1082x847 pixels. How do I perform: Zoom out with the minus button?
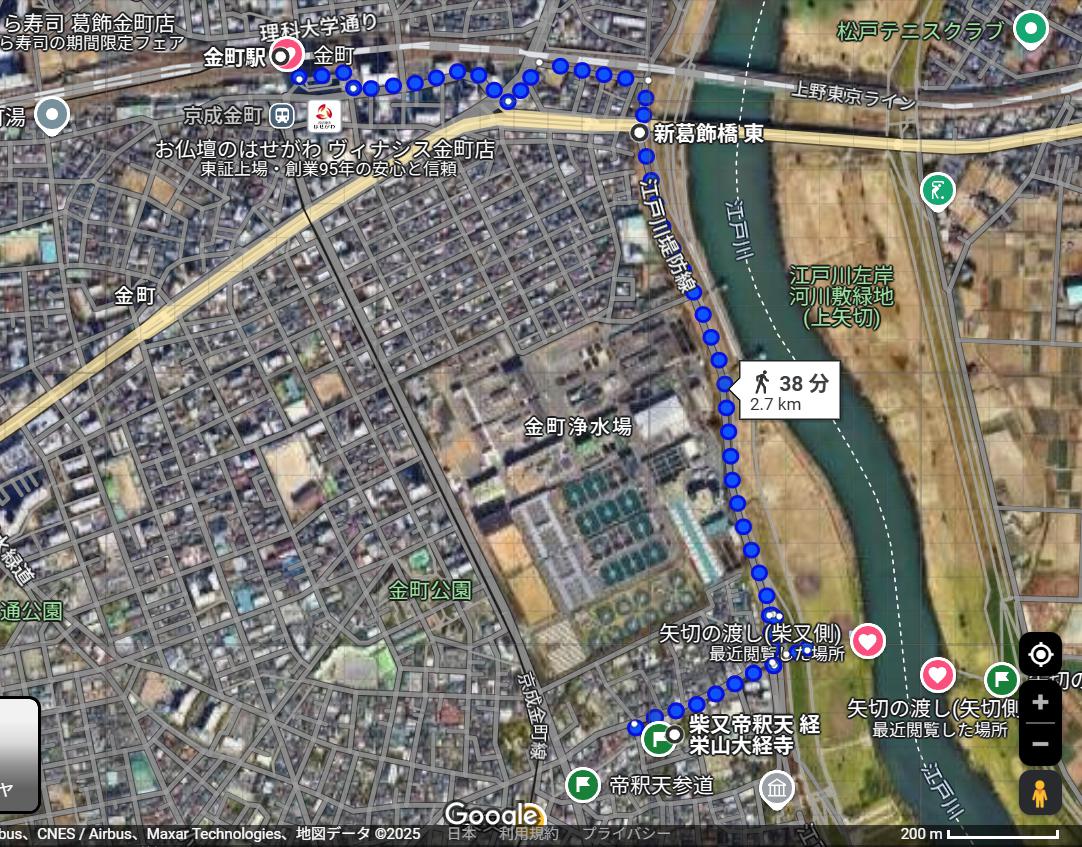(1040, 744)
